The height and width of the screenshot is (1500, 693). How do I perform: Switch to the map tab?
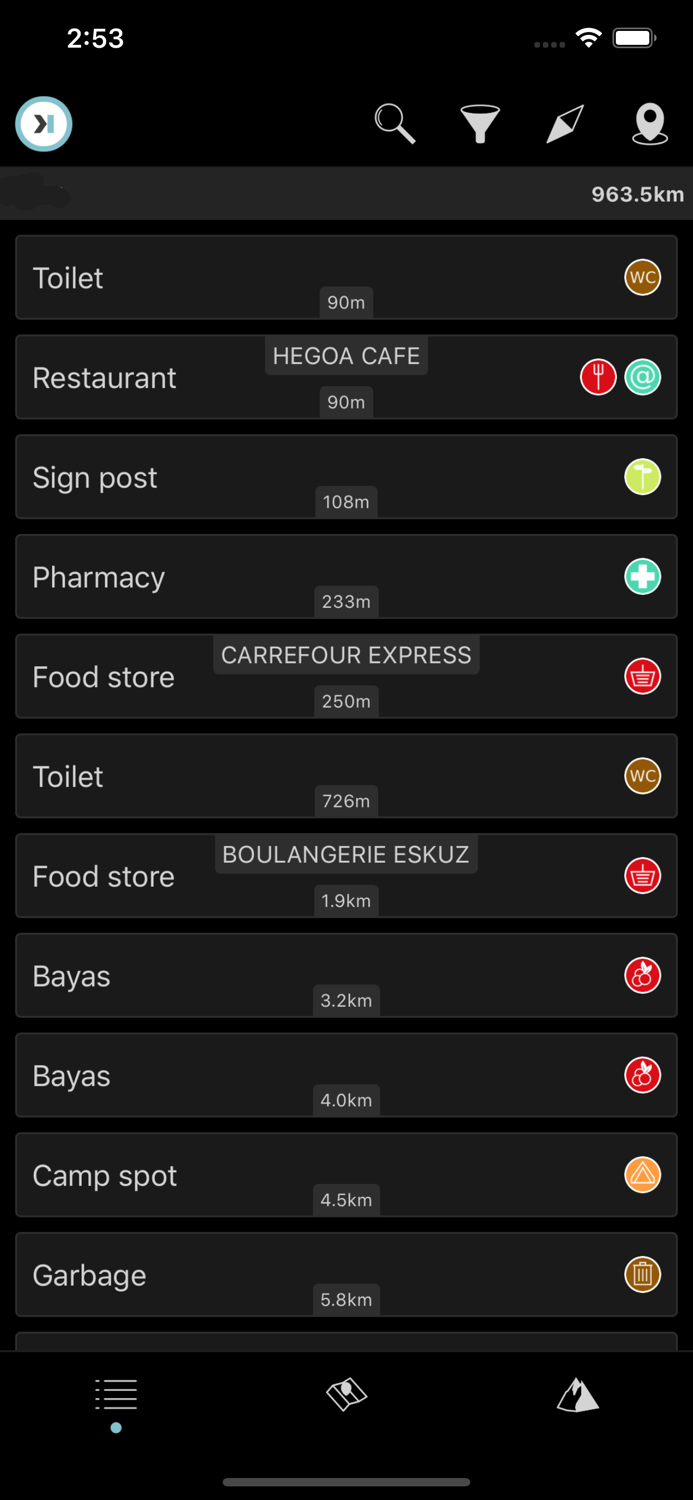coord(346,1395)
